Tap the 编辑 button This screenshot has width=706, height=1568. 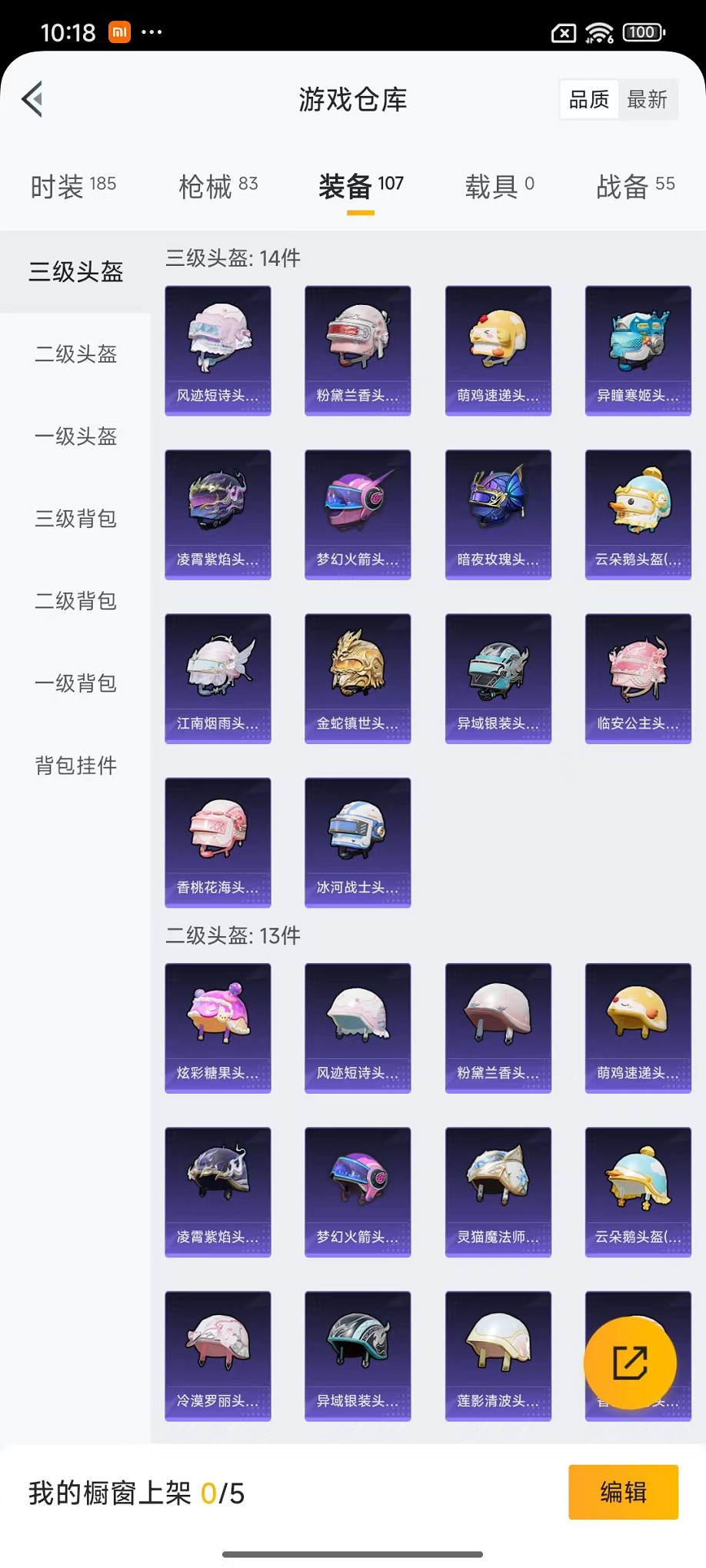[623, 1492]
